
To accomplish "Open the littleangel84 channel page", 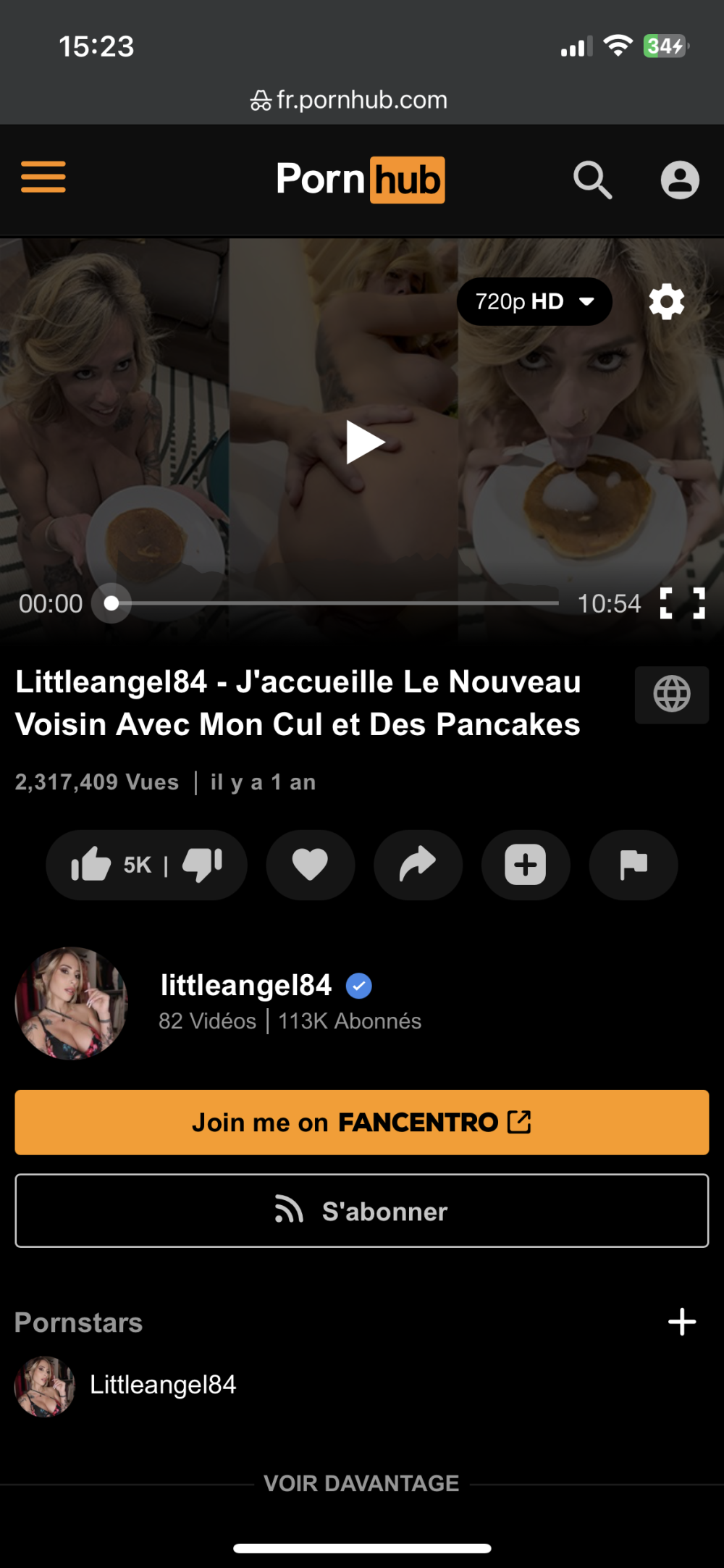I will (x=246, y=985).
